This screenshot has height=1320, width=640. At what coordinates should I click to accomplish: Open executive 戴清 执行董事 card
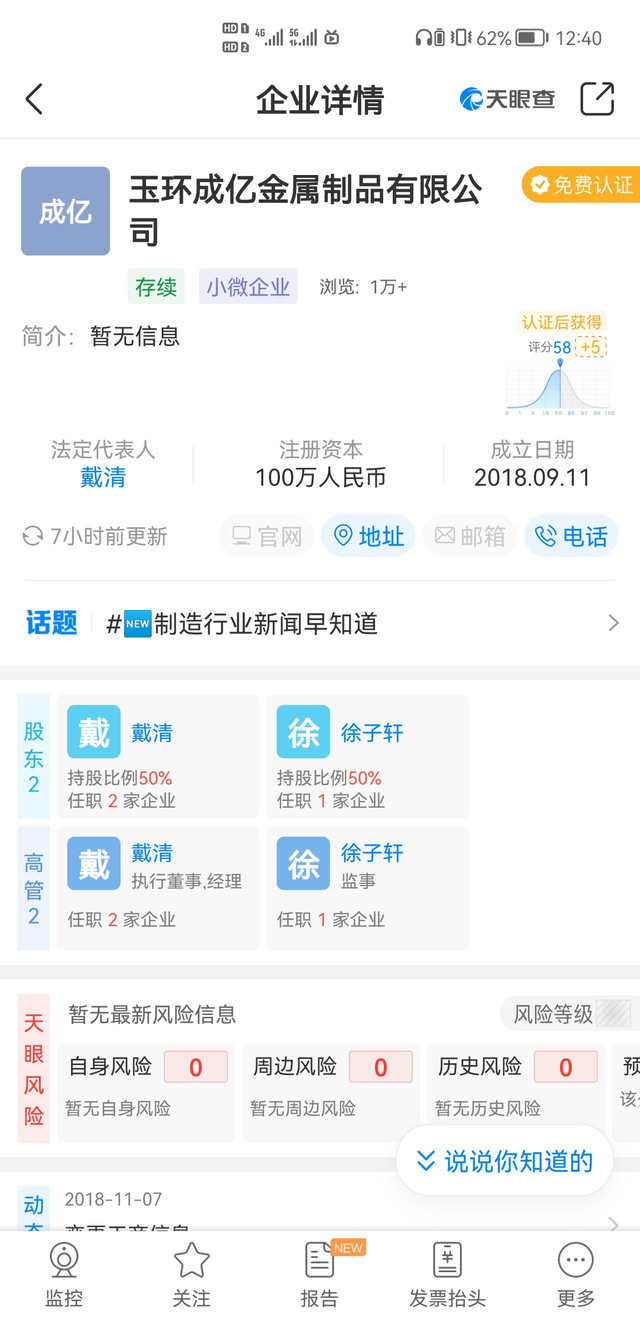click(x=158, y=887)
